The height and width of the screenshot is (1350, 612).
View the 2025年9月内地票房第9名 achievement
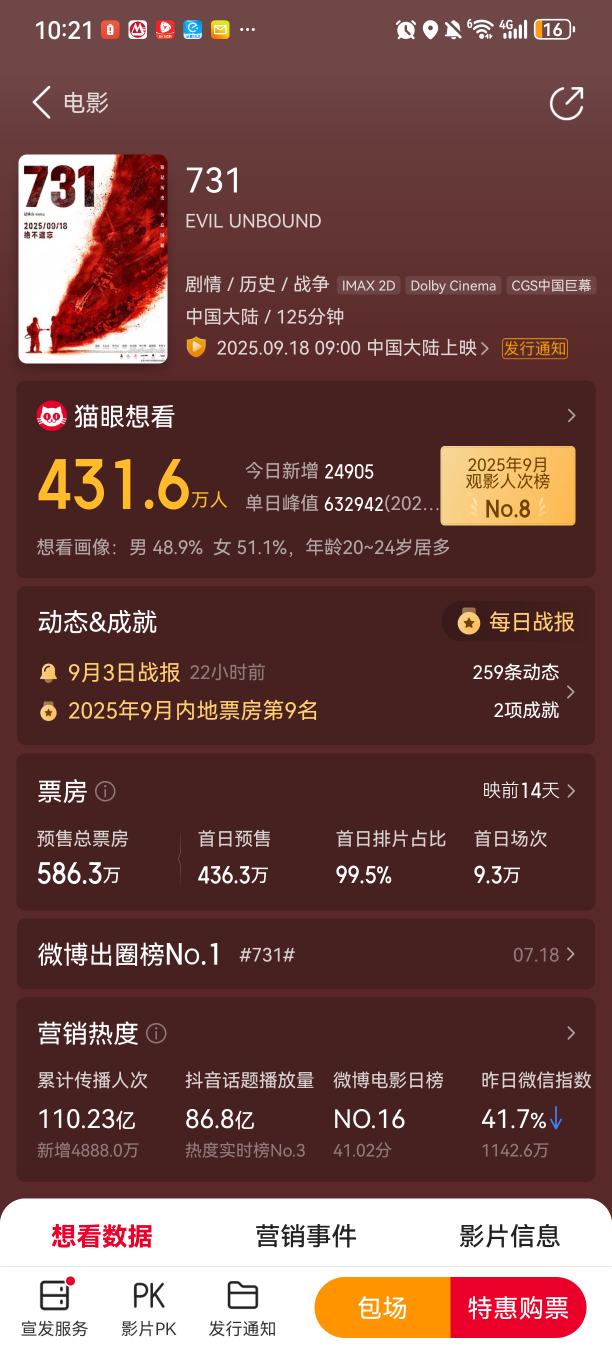[192, 711]
